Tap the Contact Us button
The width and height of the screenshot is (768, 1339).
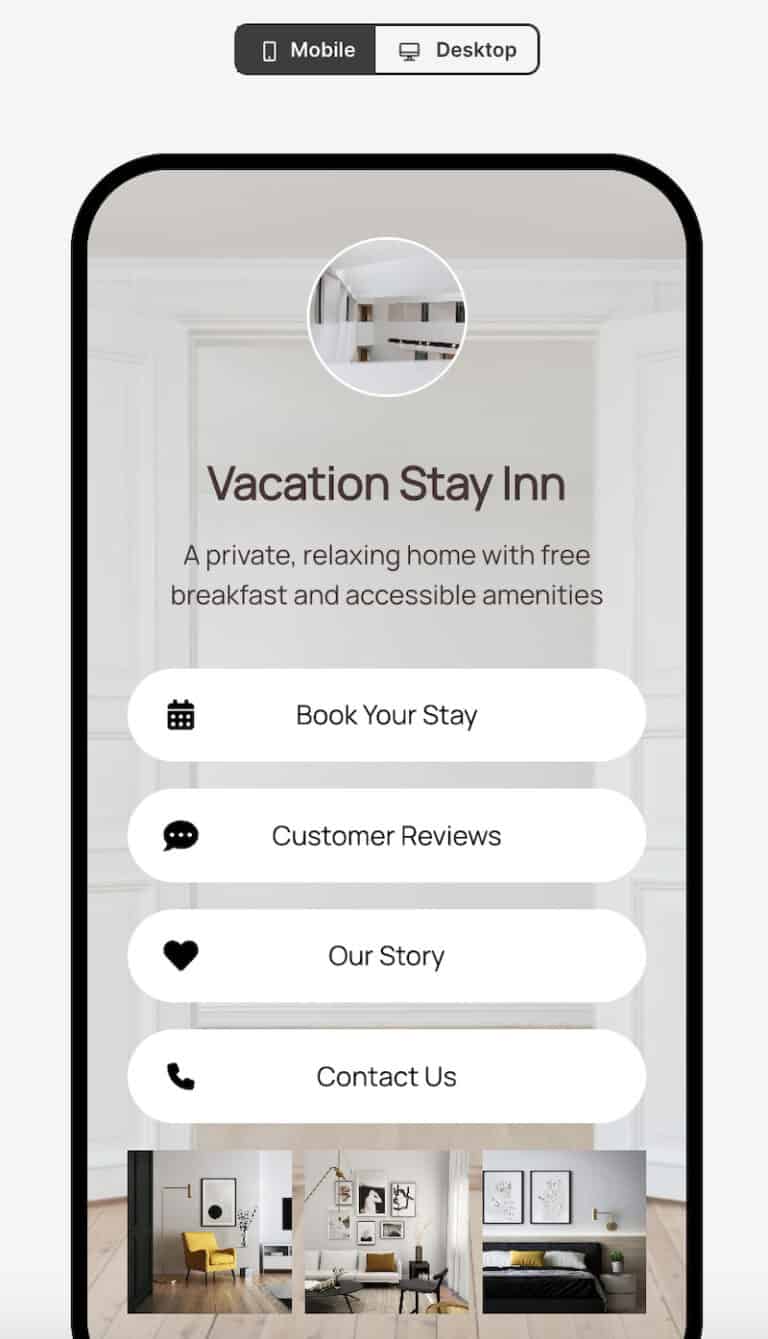(x=386, y=1076)
